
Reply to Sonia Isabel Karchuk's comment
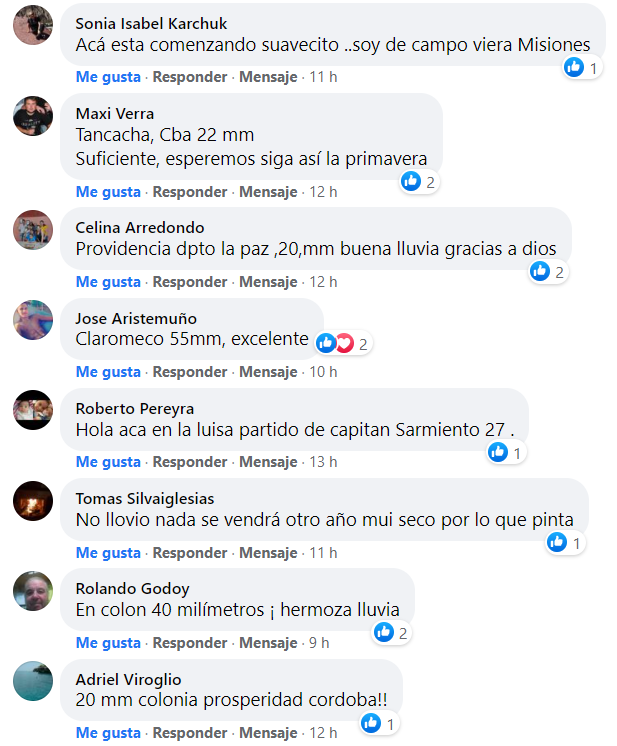click(x=190, y=77)
